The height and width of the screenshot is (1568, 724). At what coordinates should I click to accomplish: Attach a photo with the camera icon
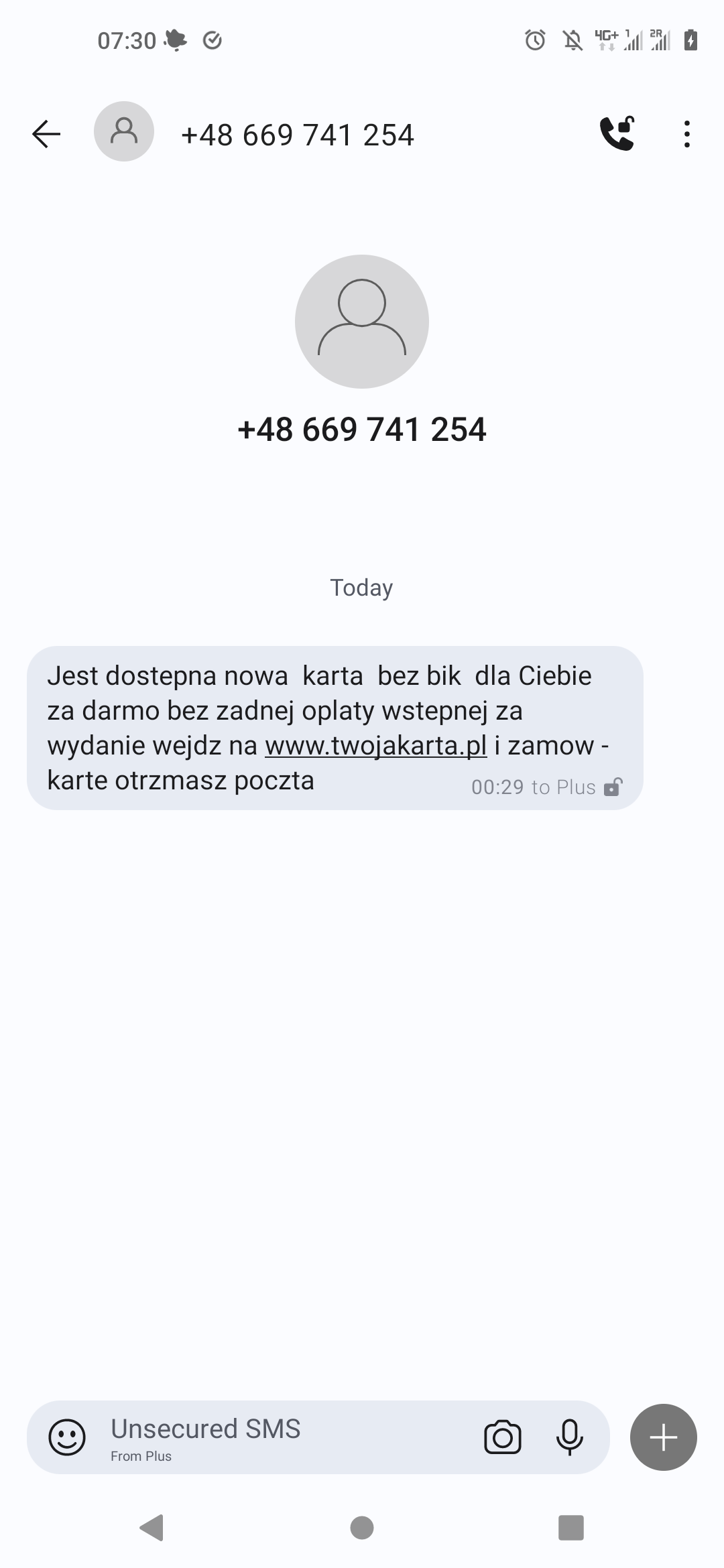(x=502, y=1437)
